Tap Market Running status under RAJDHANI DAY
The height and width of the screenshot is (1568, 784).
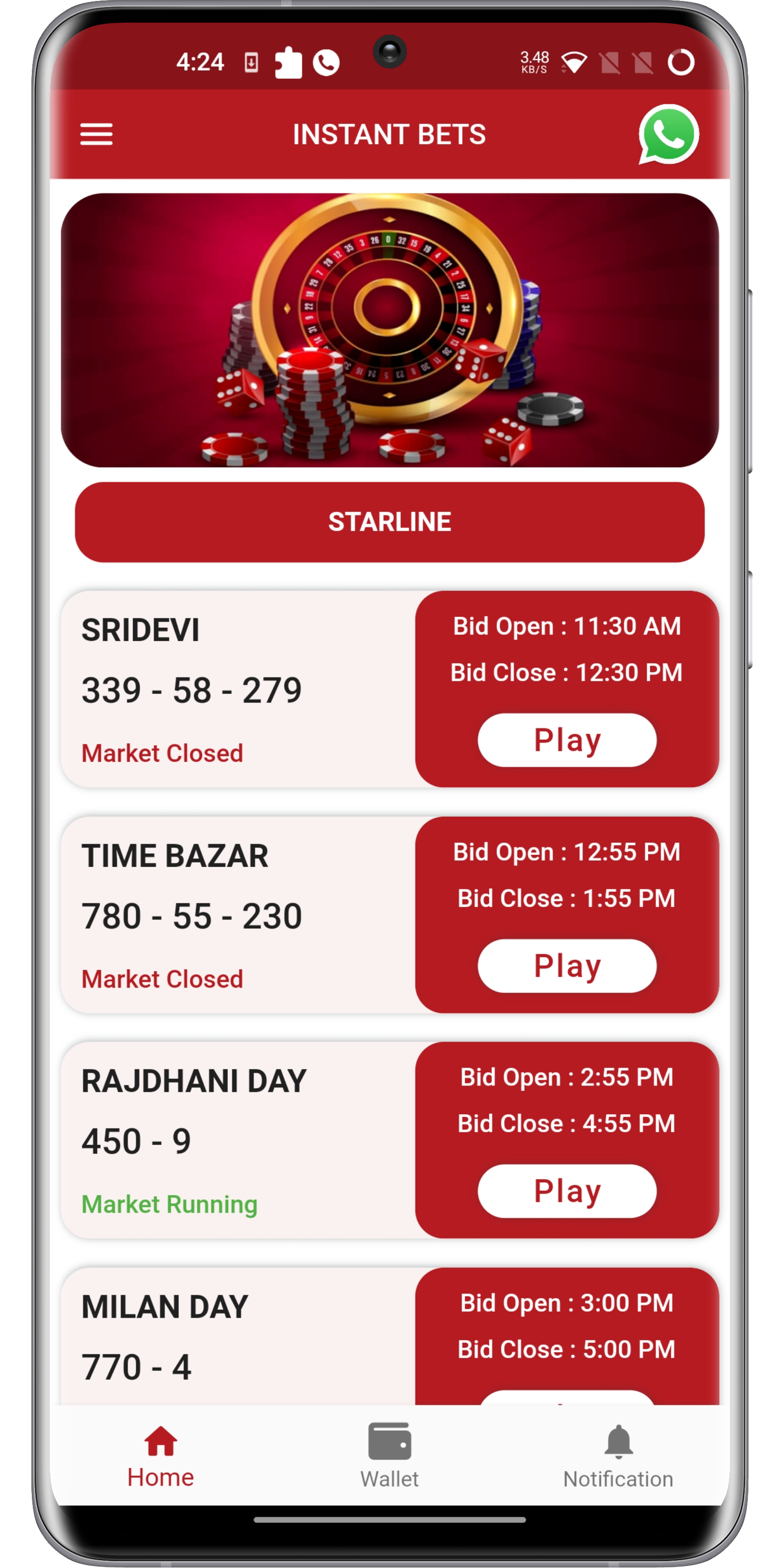(x=169, y=1204)
